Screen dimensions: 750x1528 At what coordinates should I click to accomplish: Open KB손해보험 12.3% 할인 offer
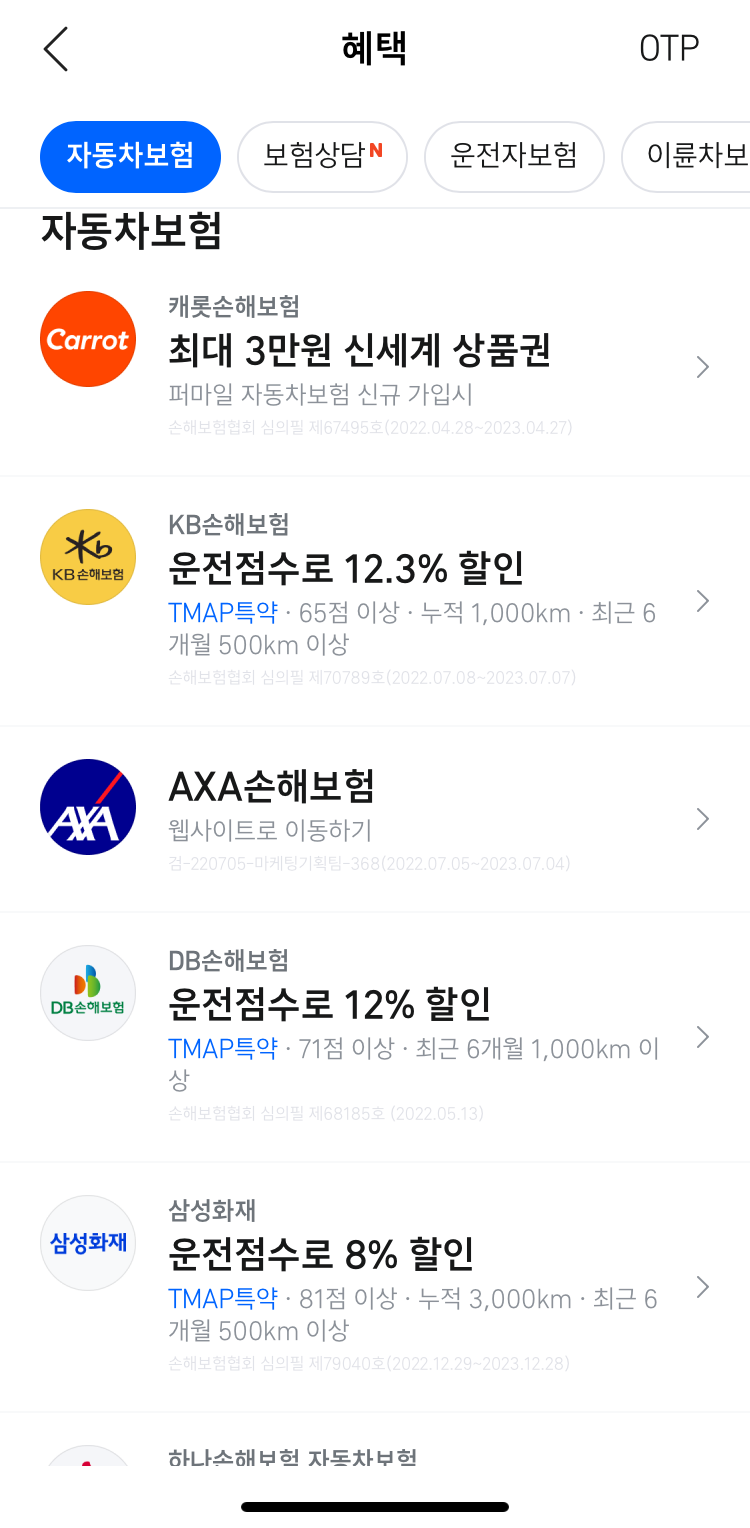(x=375, y=601)
